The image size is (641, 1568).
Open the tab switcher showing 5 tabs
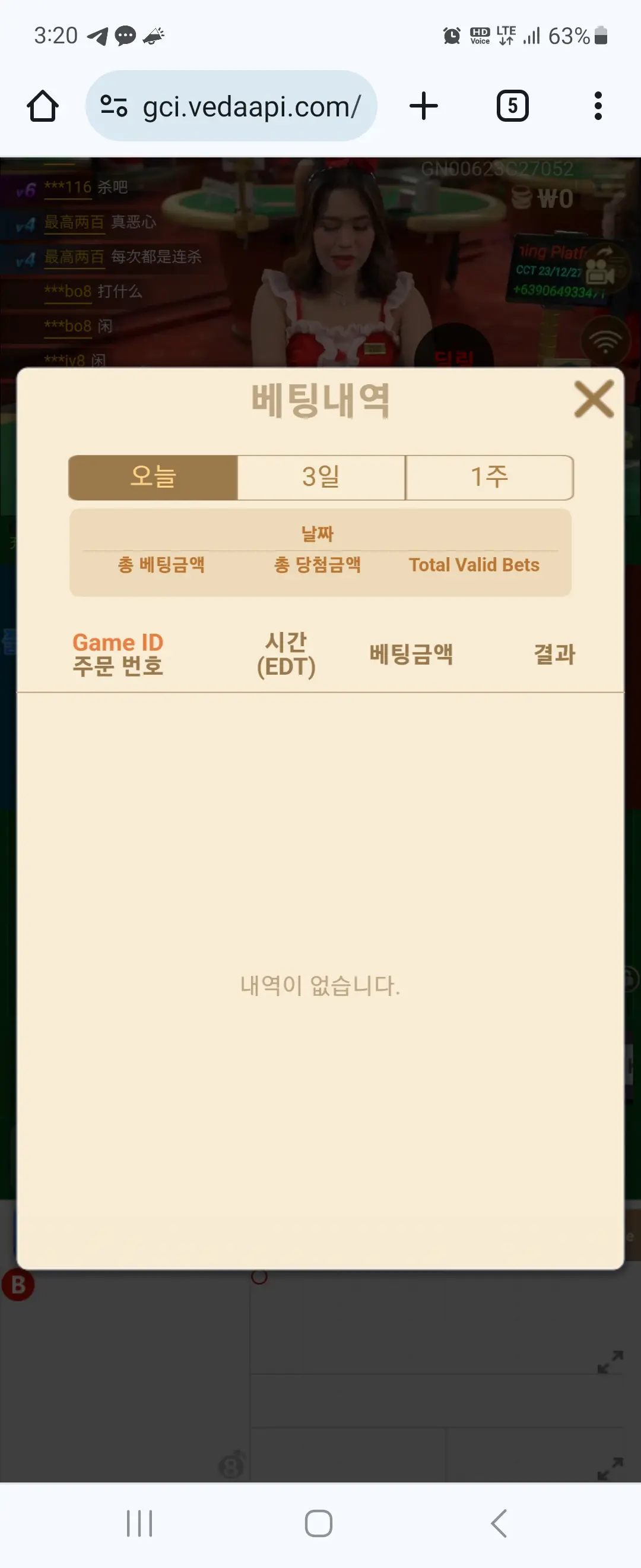pos(513,106)
